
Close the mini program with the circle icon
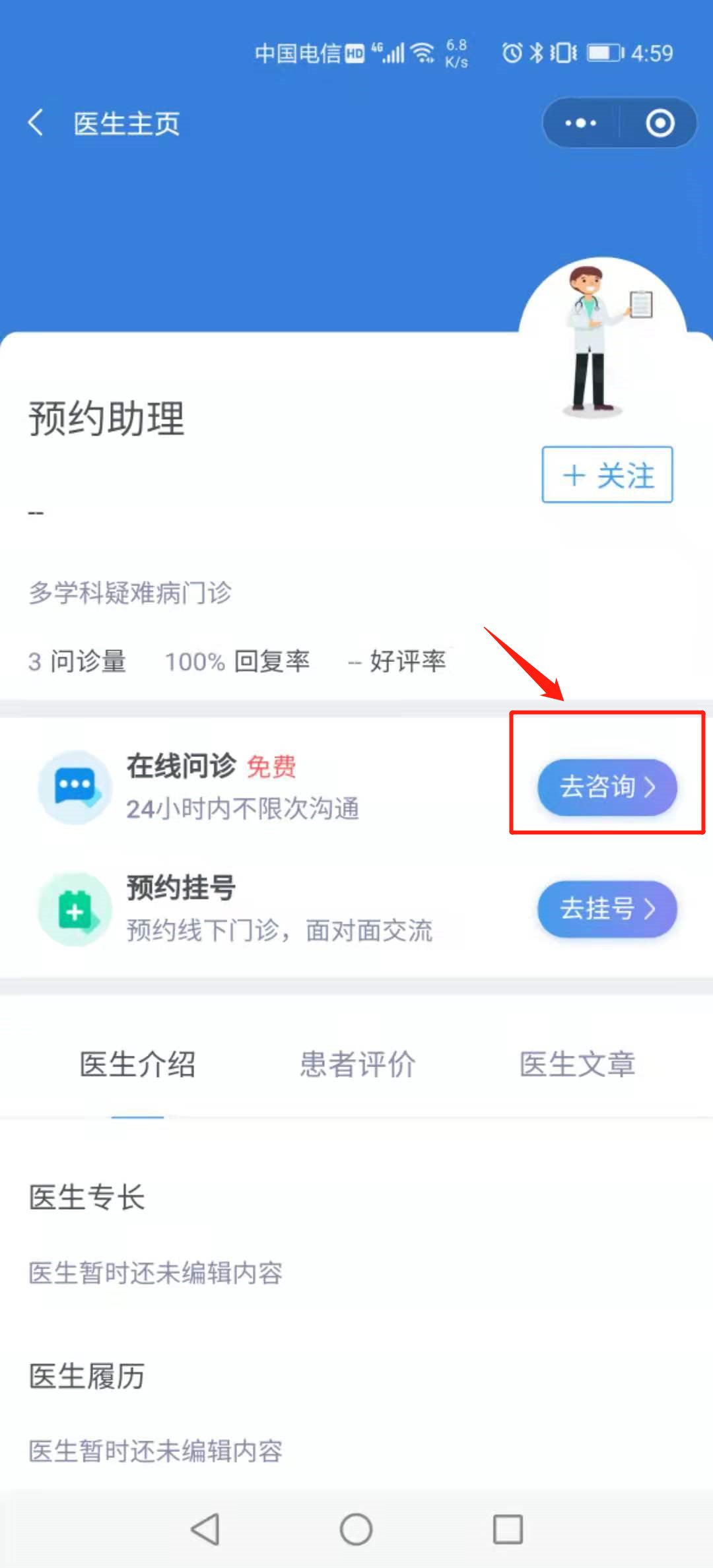660,123
